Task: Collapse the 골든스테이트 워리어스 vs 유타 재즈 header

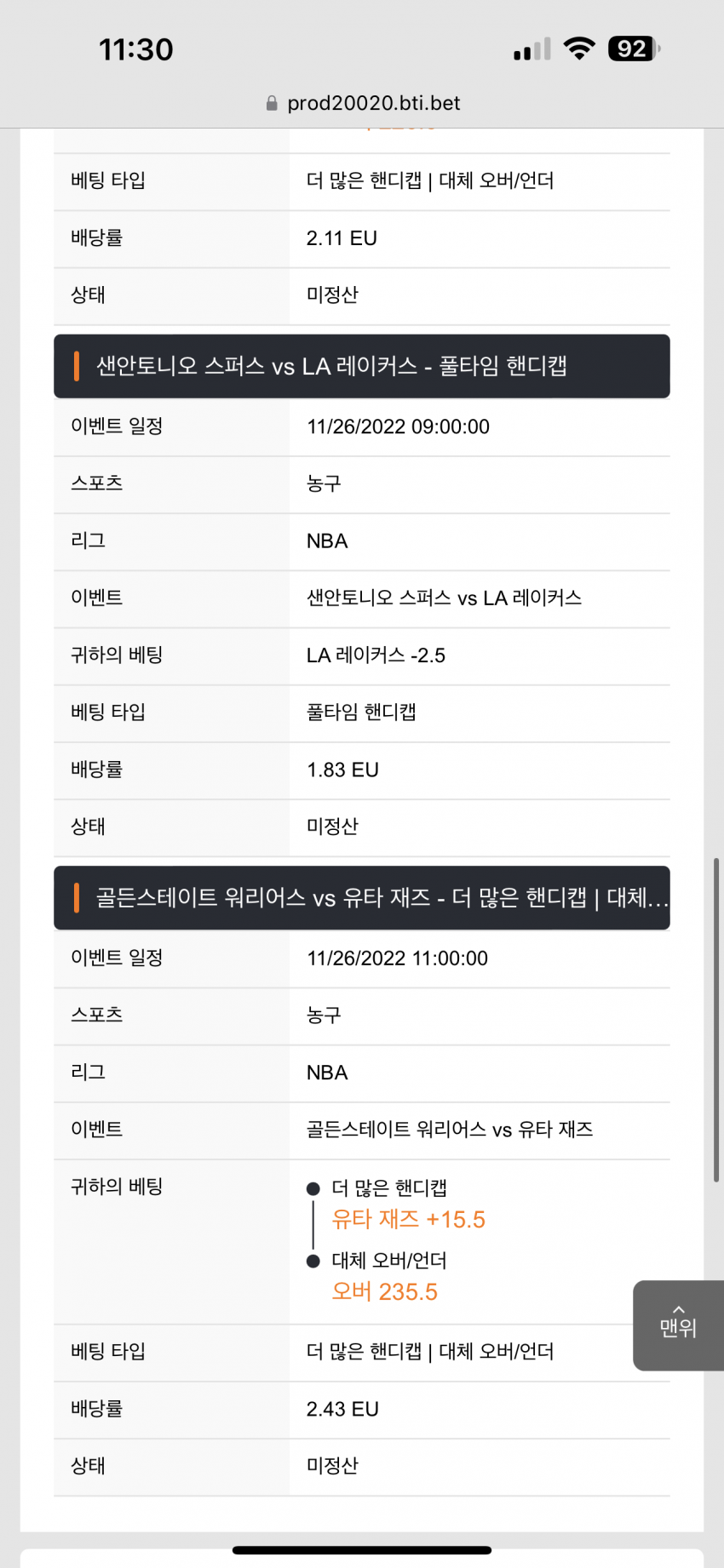Action: [362, 898]
